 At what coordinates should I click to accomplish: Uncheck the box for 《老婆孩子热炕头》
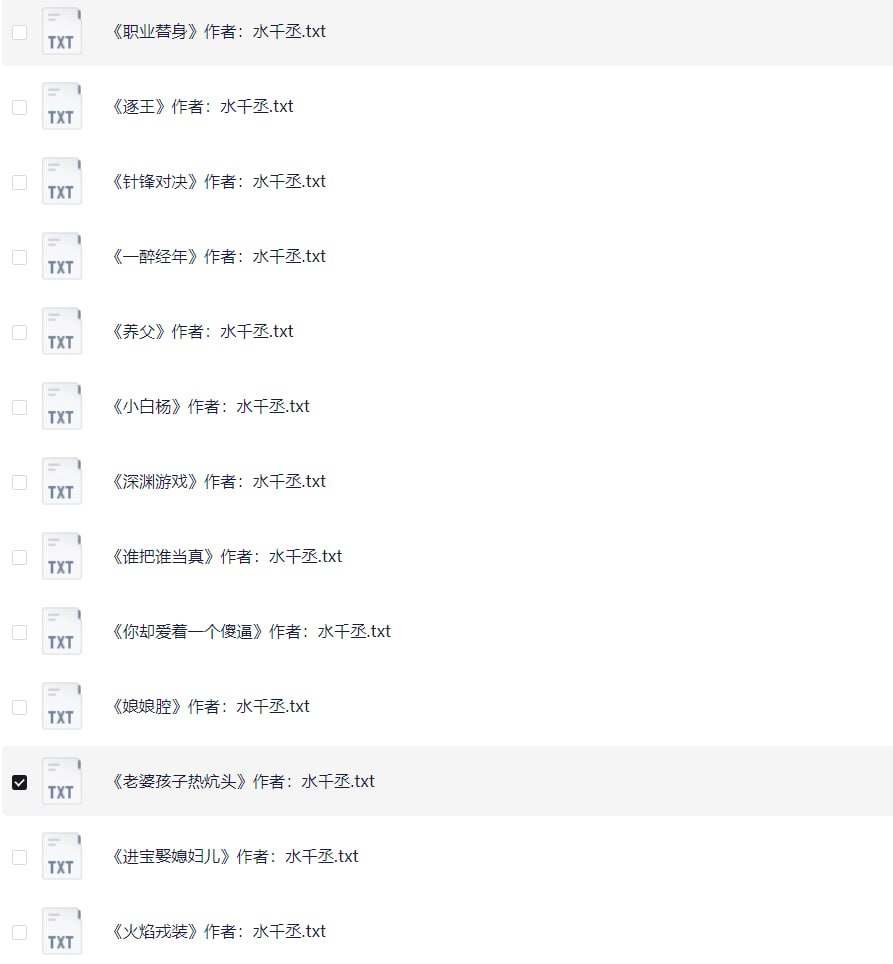pos(19,782)
